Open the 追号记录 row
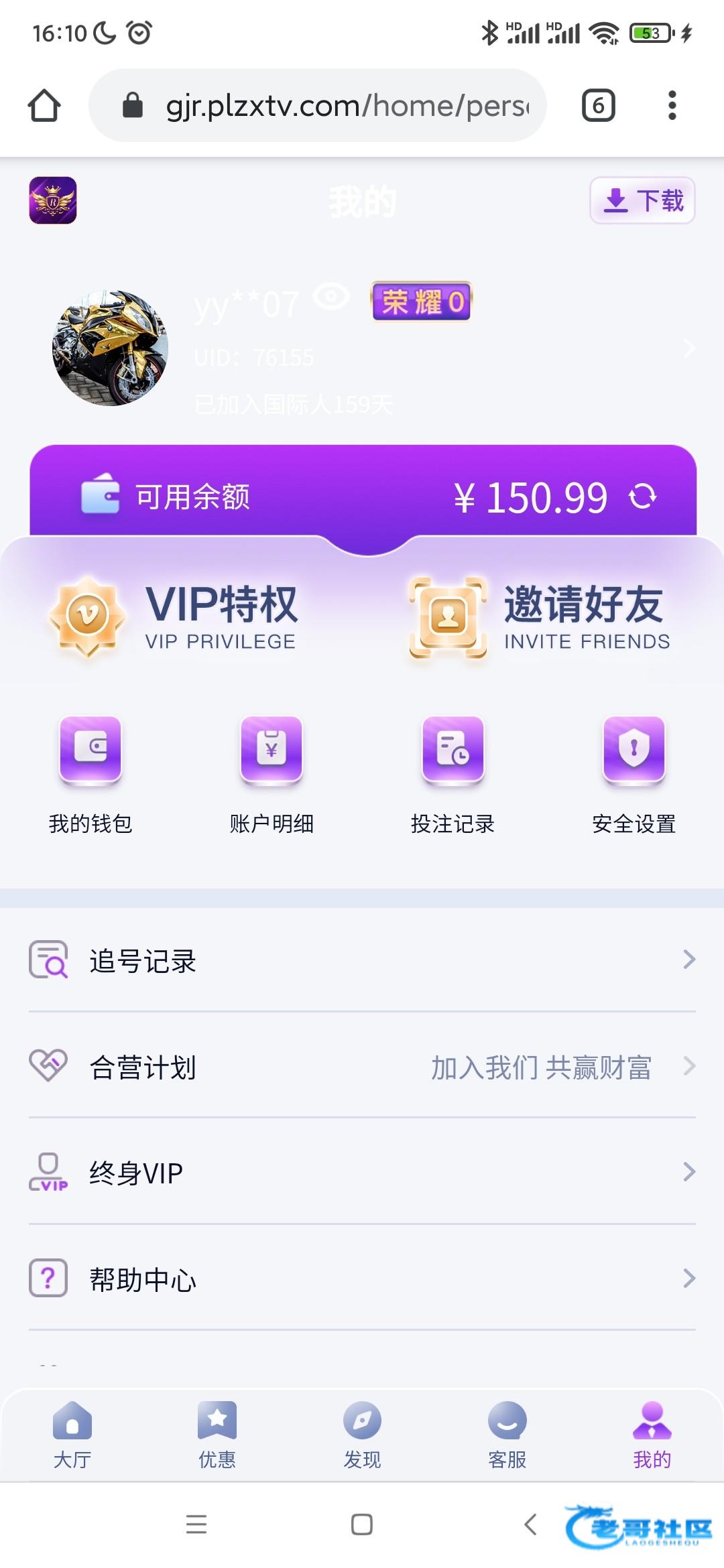The width and height of the screenshot is (724, 1568). [362, 960]
